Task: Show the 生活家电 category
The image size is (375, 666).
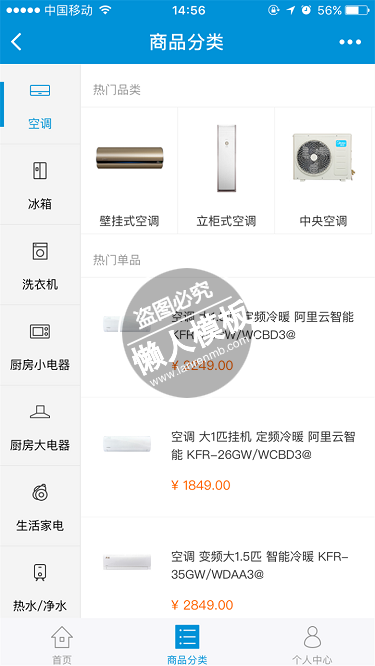Action: coord(40,506)
